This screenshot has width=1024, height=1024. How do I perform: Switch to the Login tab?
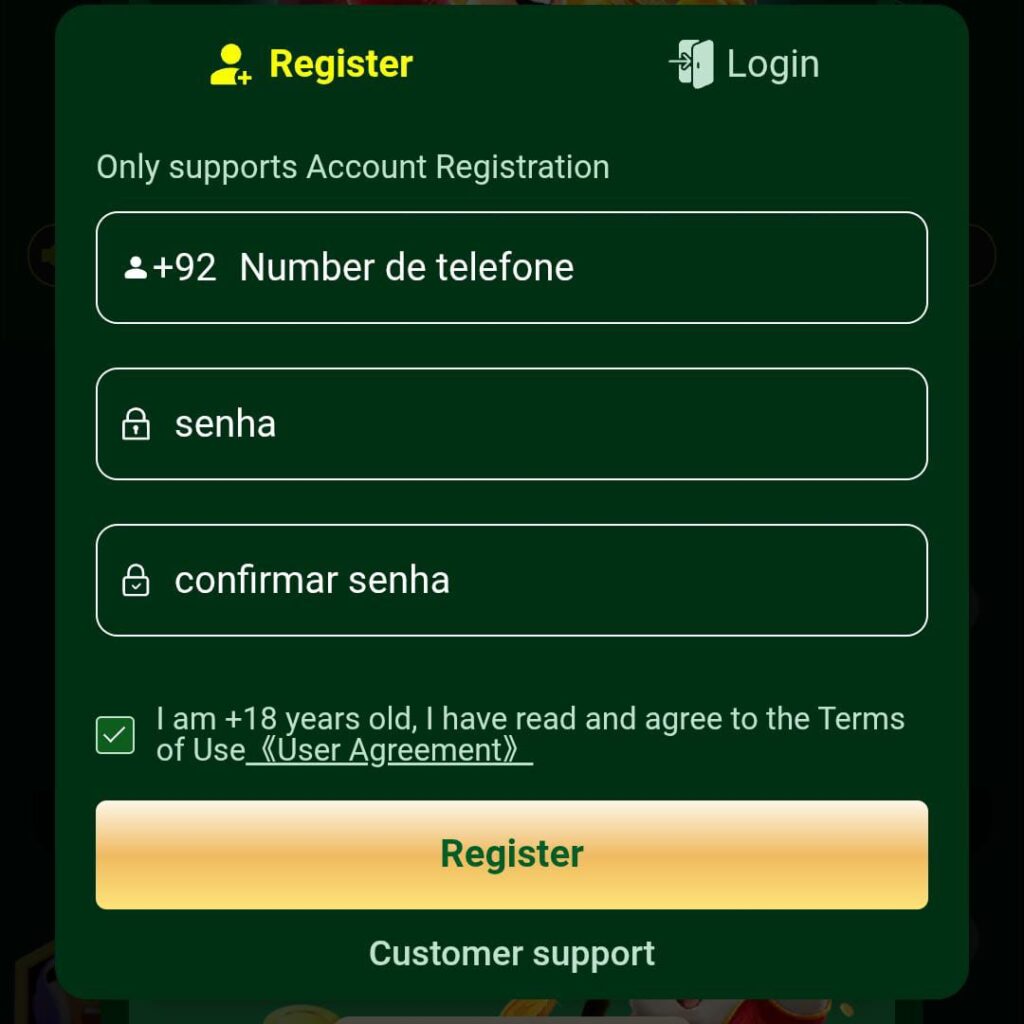(x=745, y=64)
